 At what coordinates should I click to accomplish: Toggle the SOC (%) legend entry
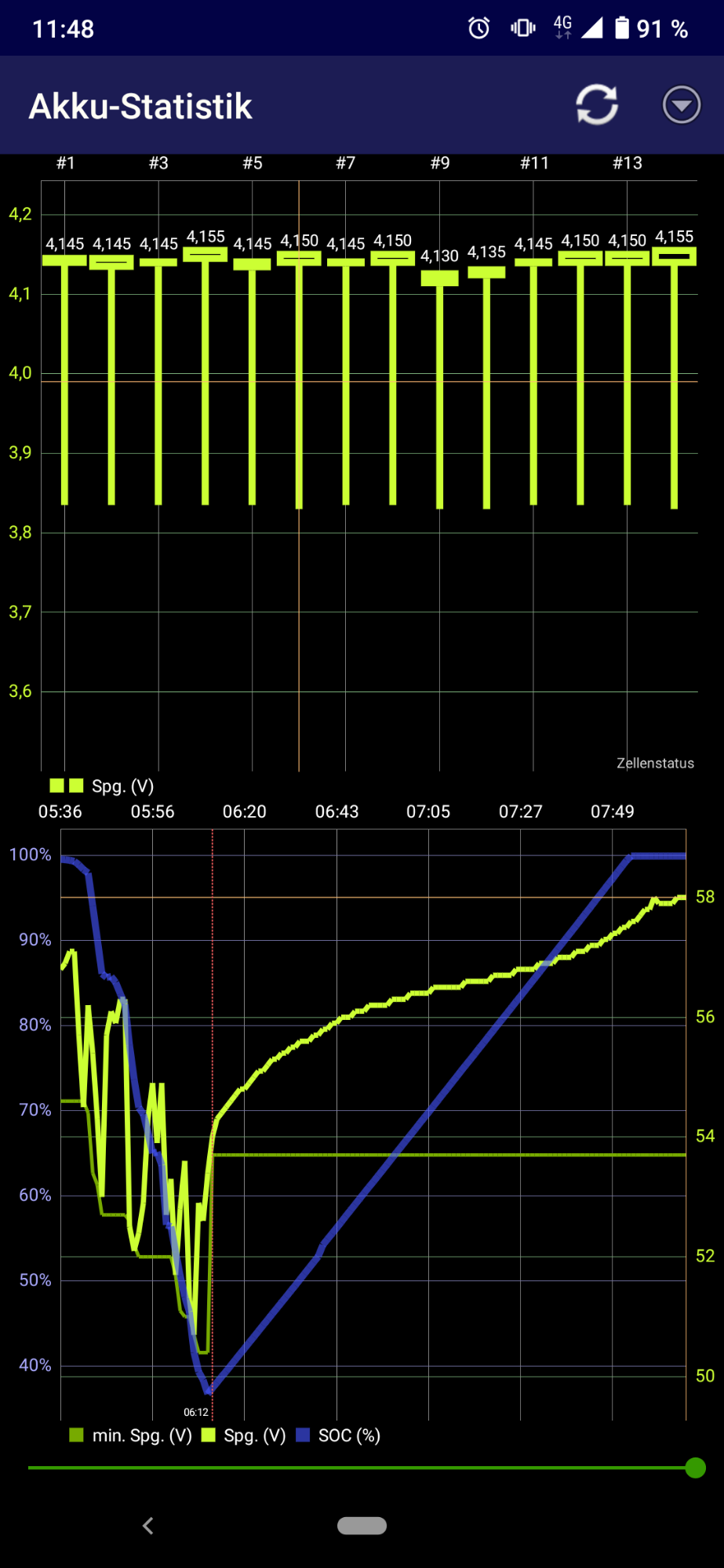[x=339, y=1436]
